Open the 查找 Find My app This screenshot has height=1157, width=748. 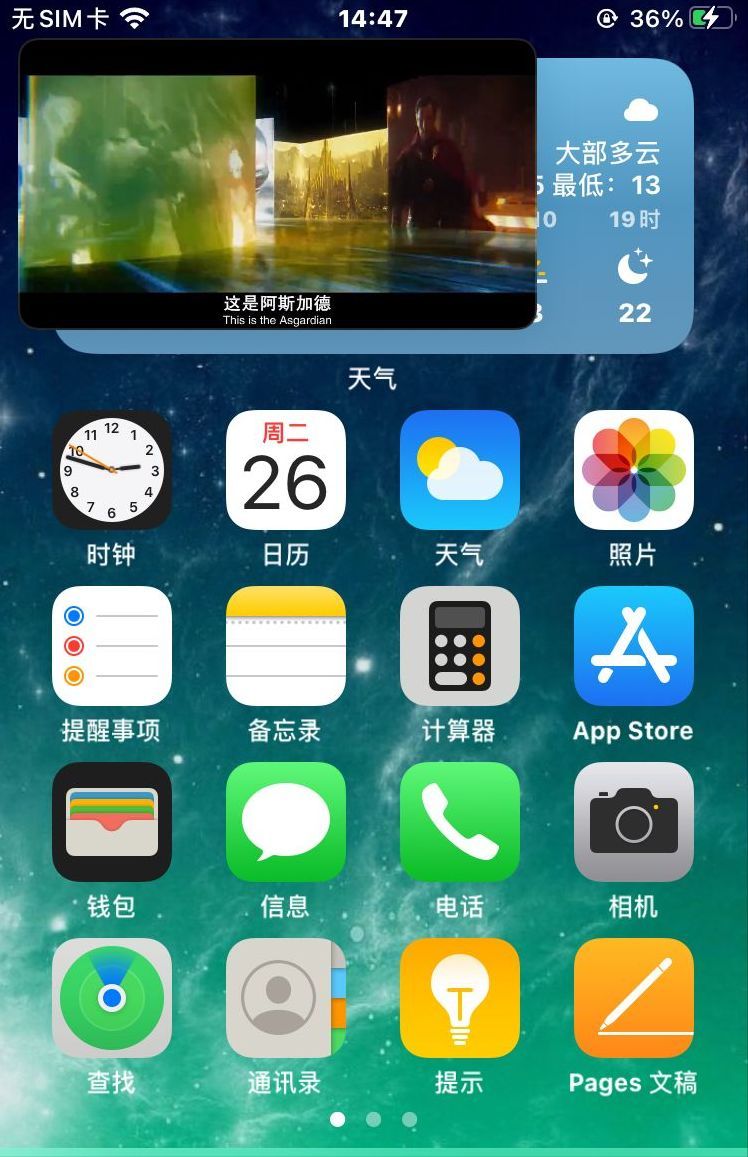[112, 998]
